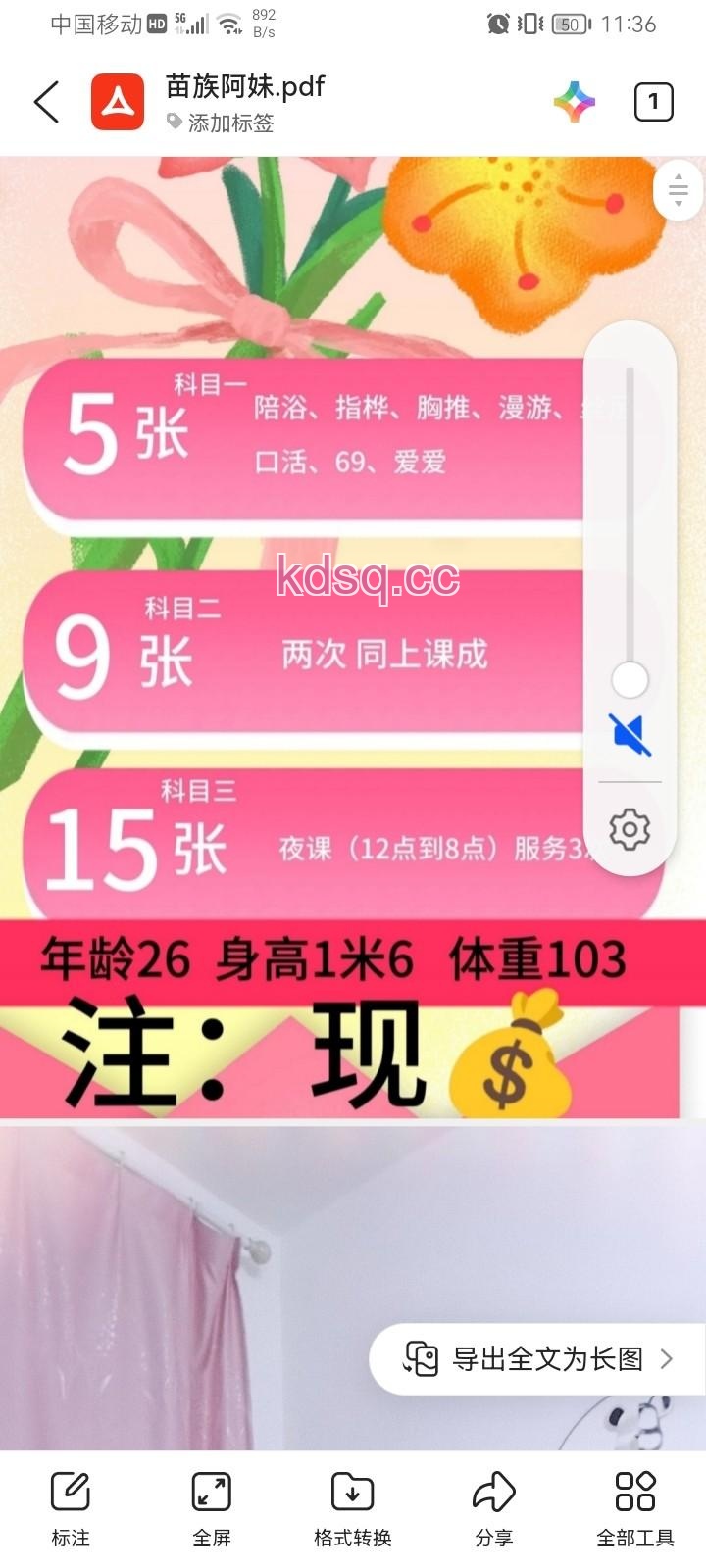Image resolution: width=706 pixels, height=1568 pixels.
Task: Open the colorful AI assistant icon
Action: (x=575, y=102)
